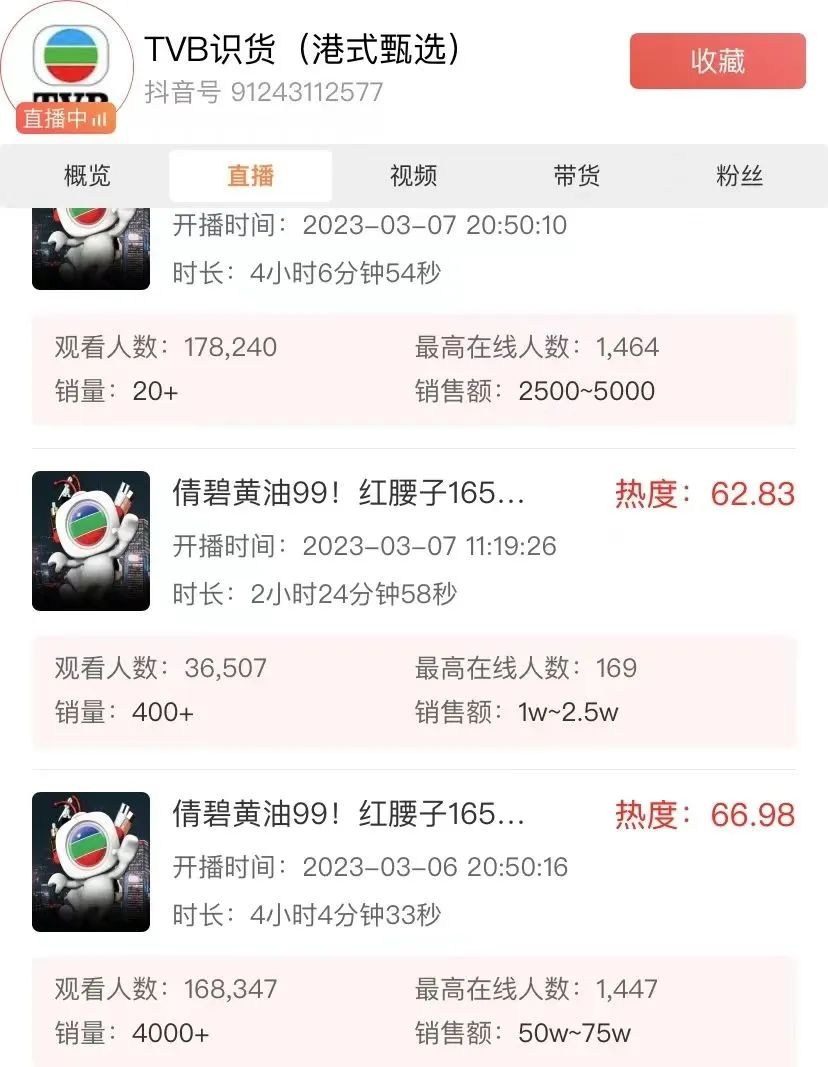Open the 带货 tab
Screen dimensions: 828x1067
578,176
